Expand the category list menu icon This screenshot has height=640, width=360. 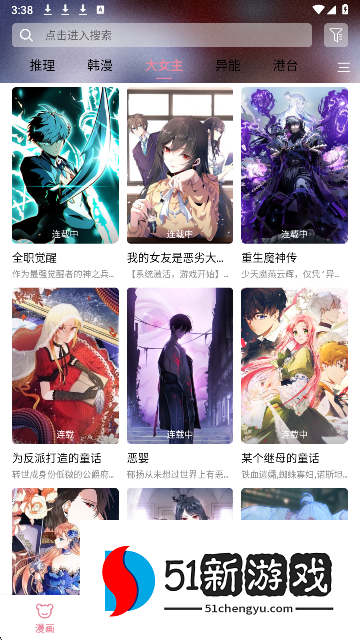(x=344, y=67)
